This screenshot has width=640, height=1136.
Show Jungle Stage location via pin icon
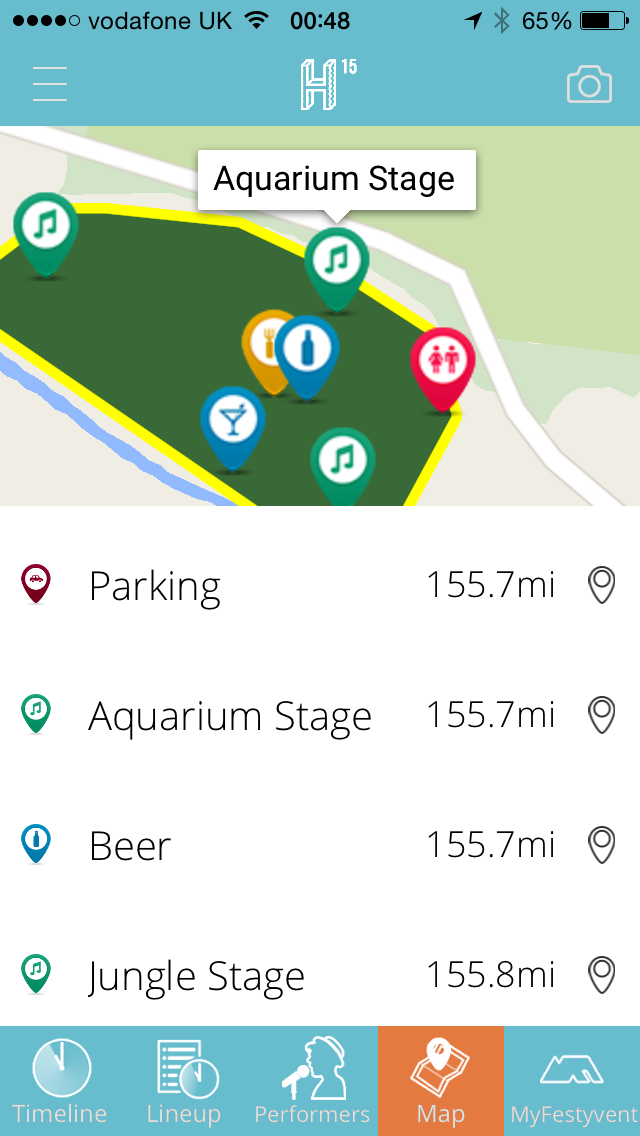(601, 975)
